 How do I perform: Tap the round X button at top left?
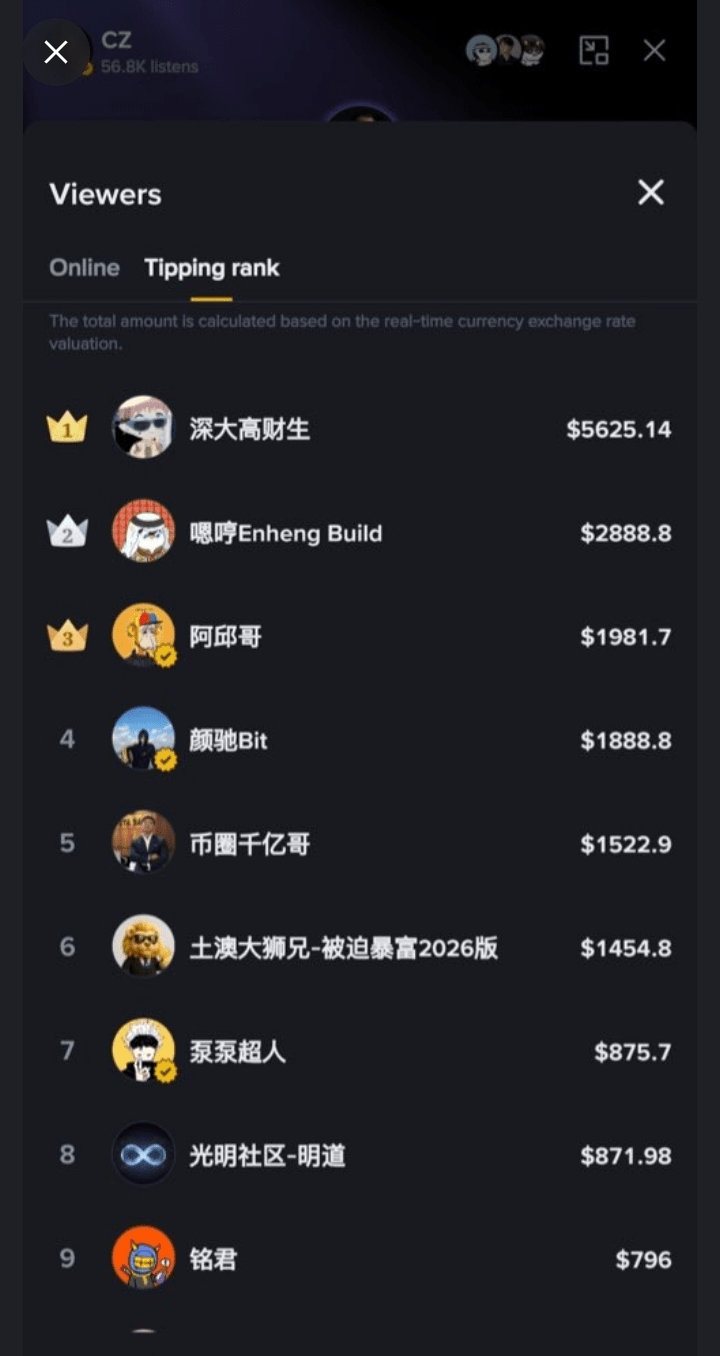tap(56, 52)
